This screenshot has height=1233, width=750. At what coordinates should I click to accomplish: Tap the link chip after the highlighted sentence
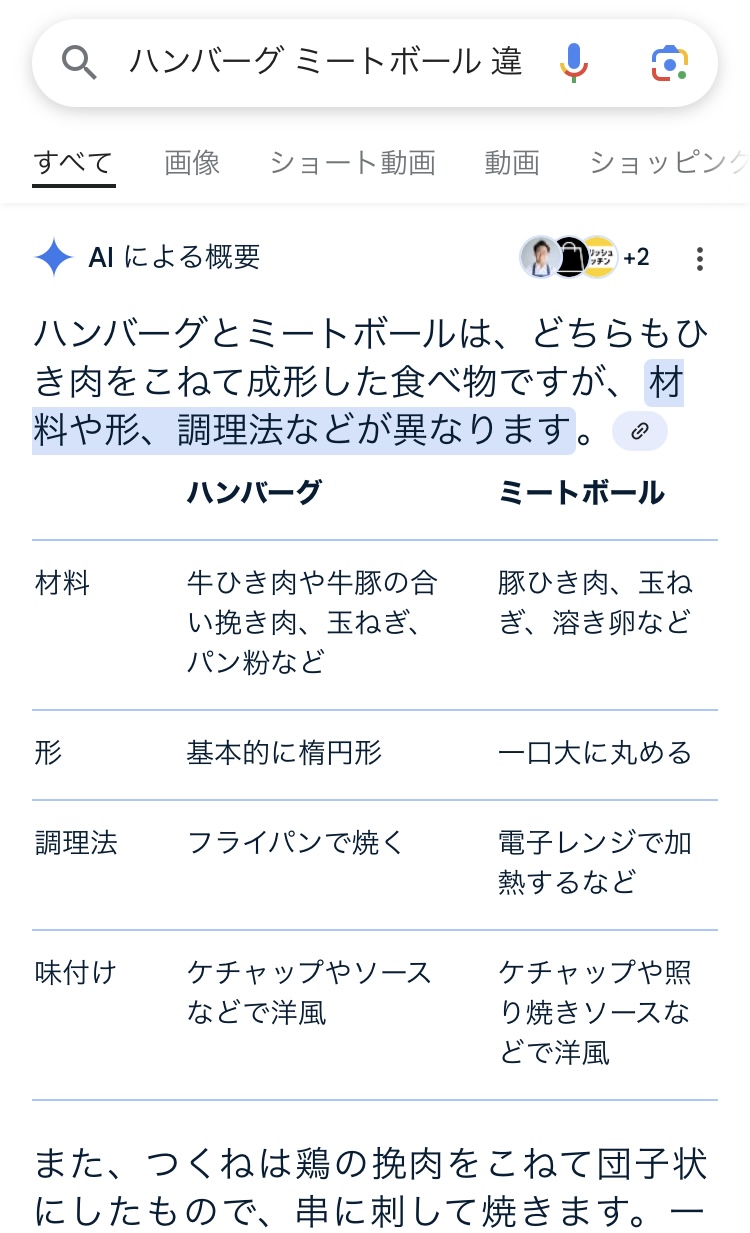tap(640, 431)
